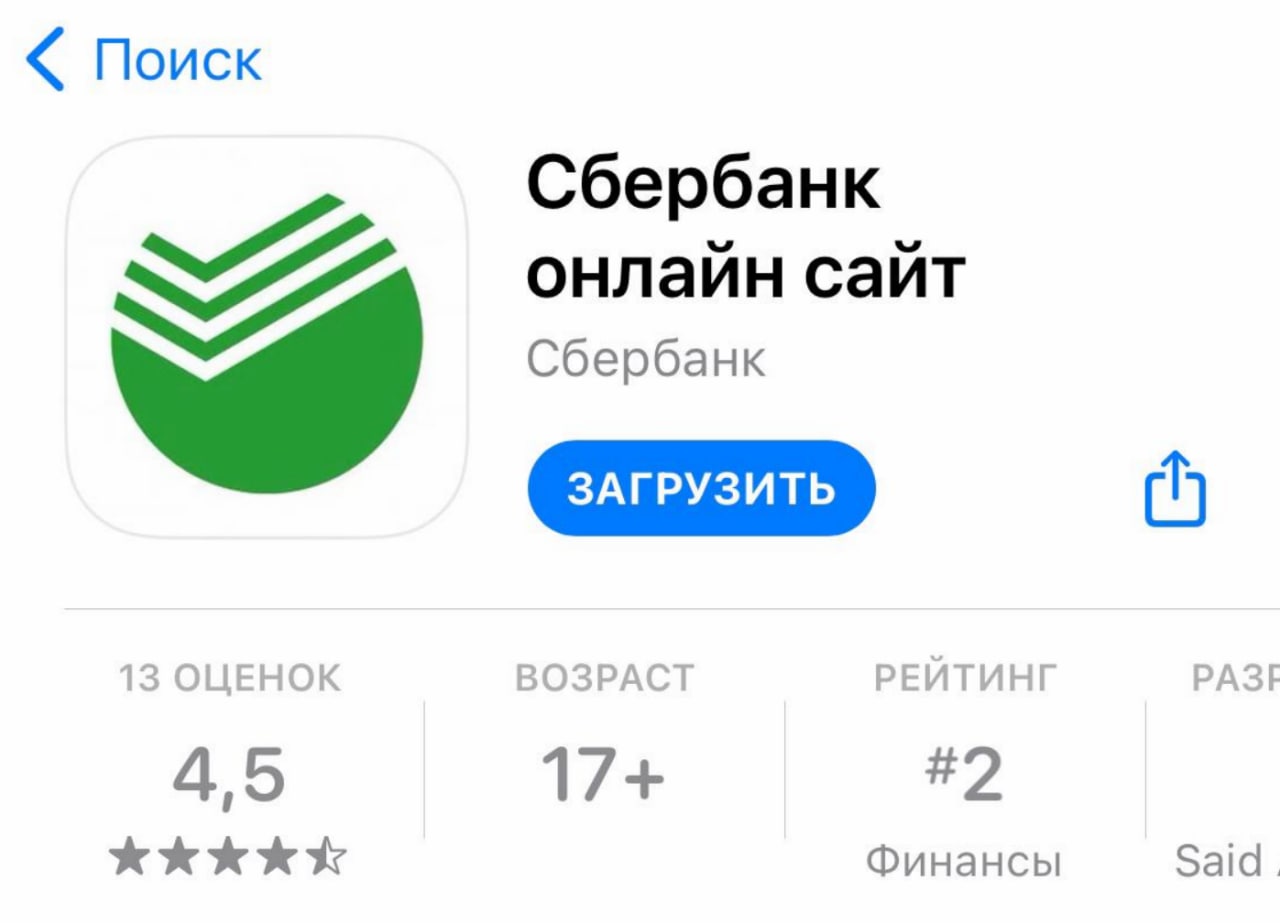Share this app page
Screen dimensions: 1280x923
[1175, 489]
